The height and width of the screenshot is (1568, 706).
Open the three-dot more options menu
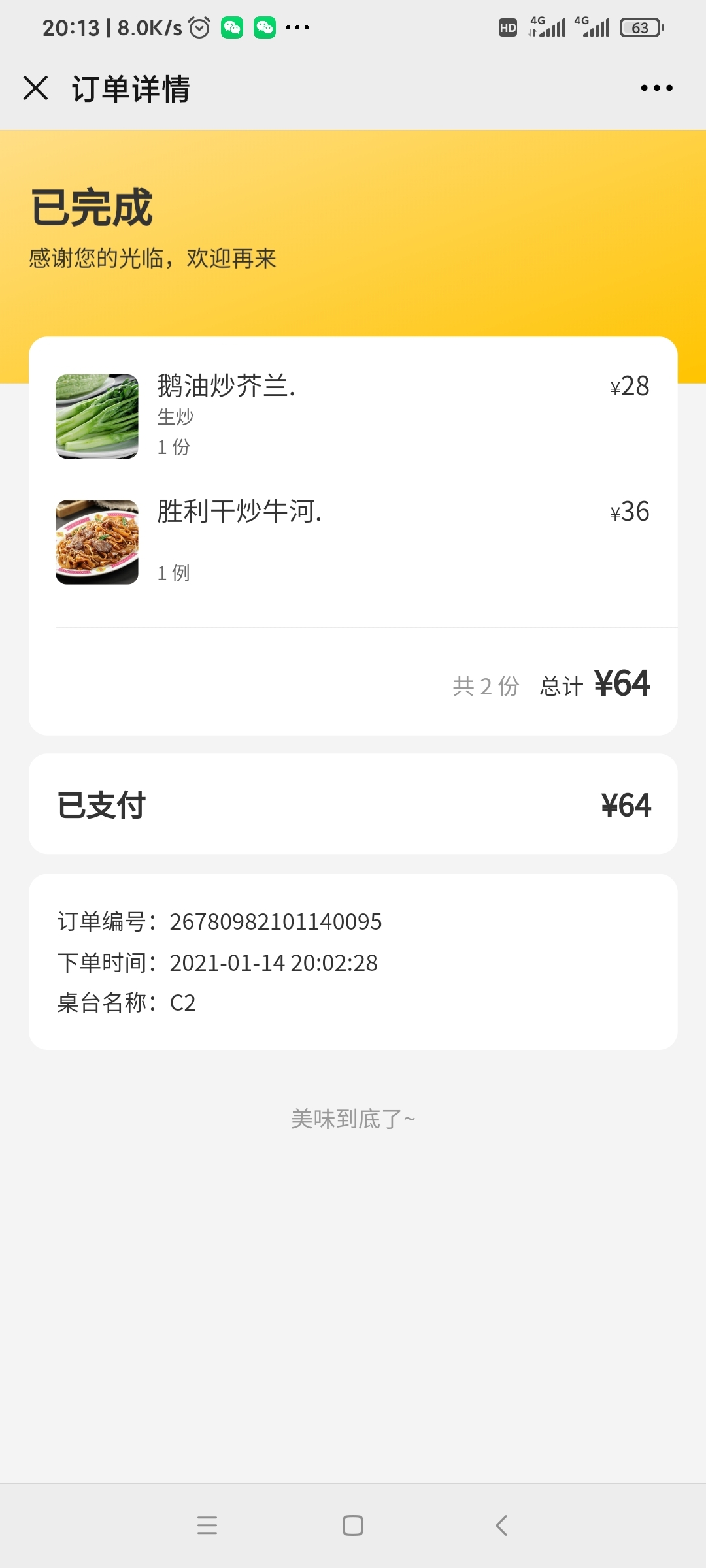click(656, 88)
